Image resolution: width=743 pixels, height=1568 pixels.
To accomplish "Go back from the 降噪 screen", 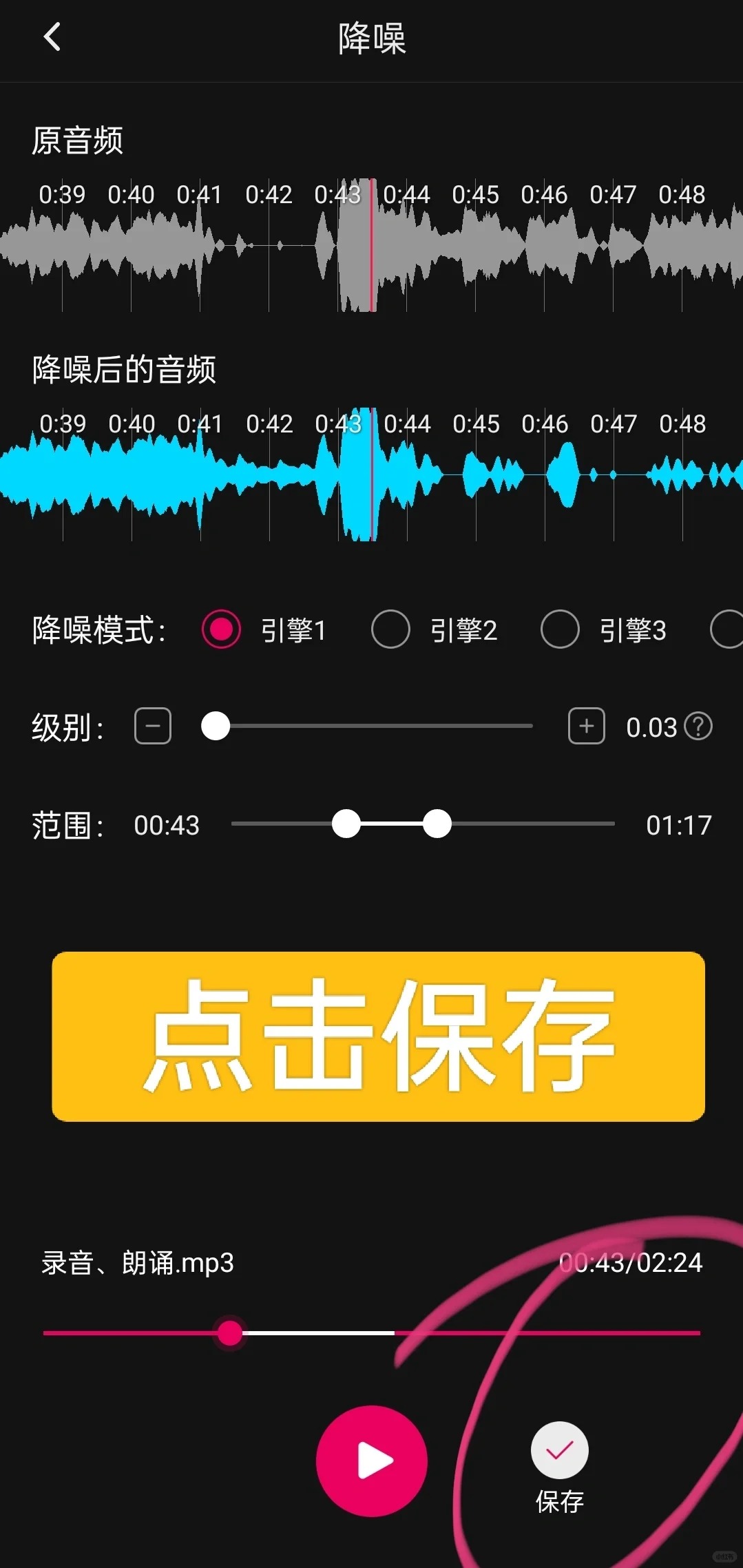I will tap(52, 37).
